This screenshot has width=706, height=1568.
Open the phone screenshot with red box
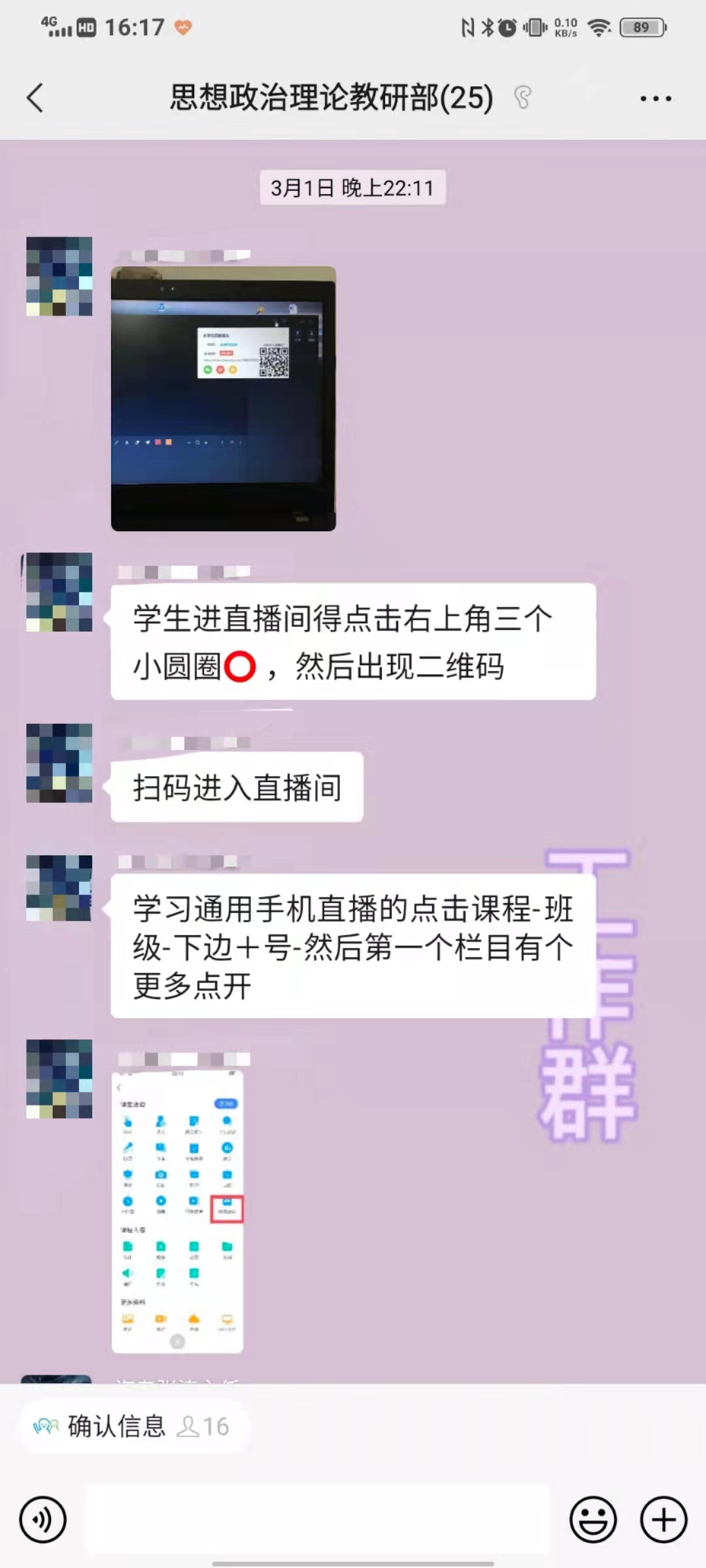click(178, 1211)
